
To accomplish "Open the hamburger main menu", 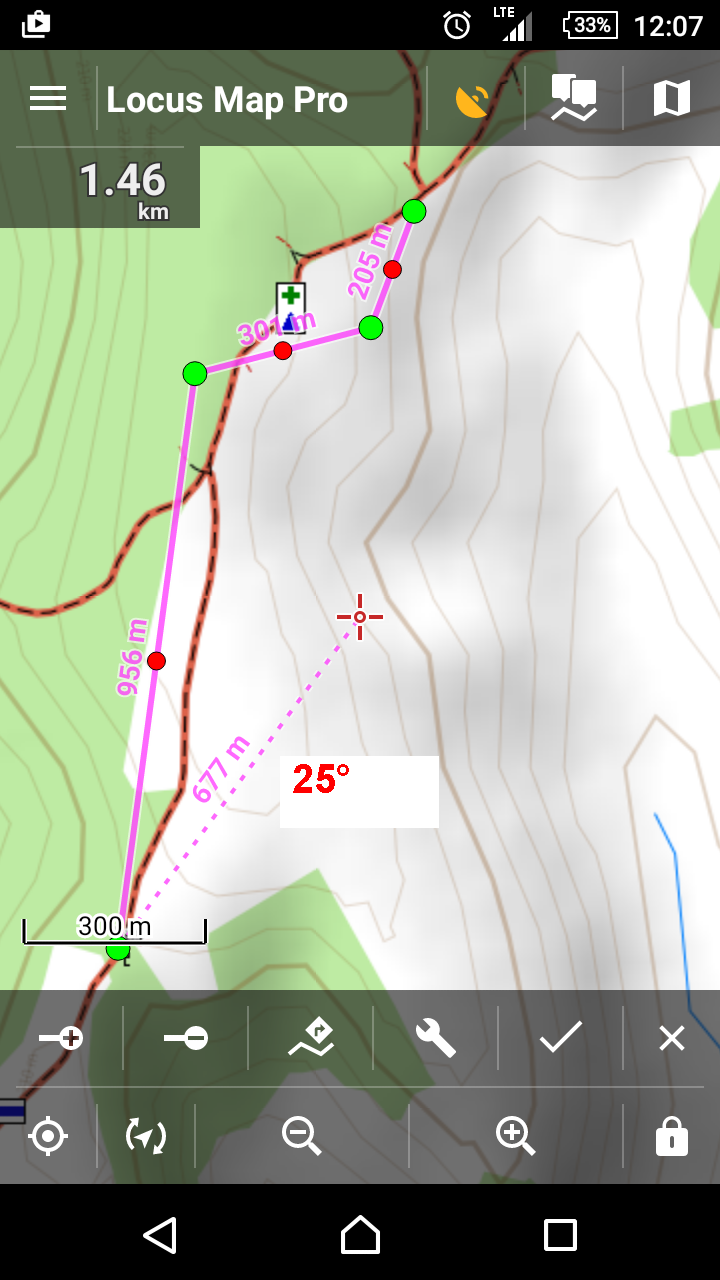I will (x=48, y=98).
